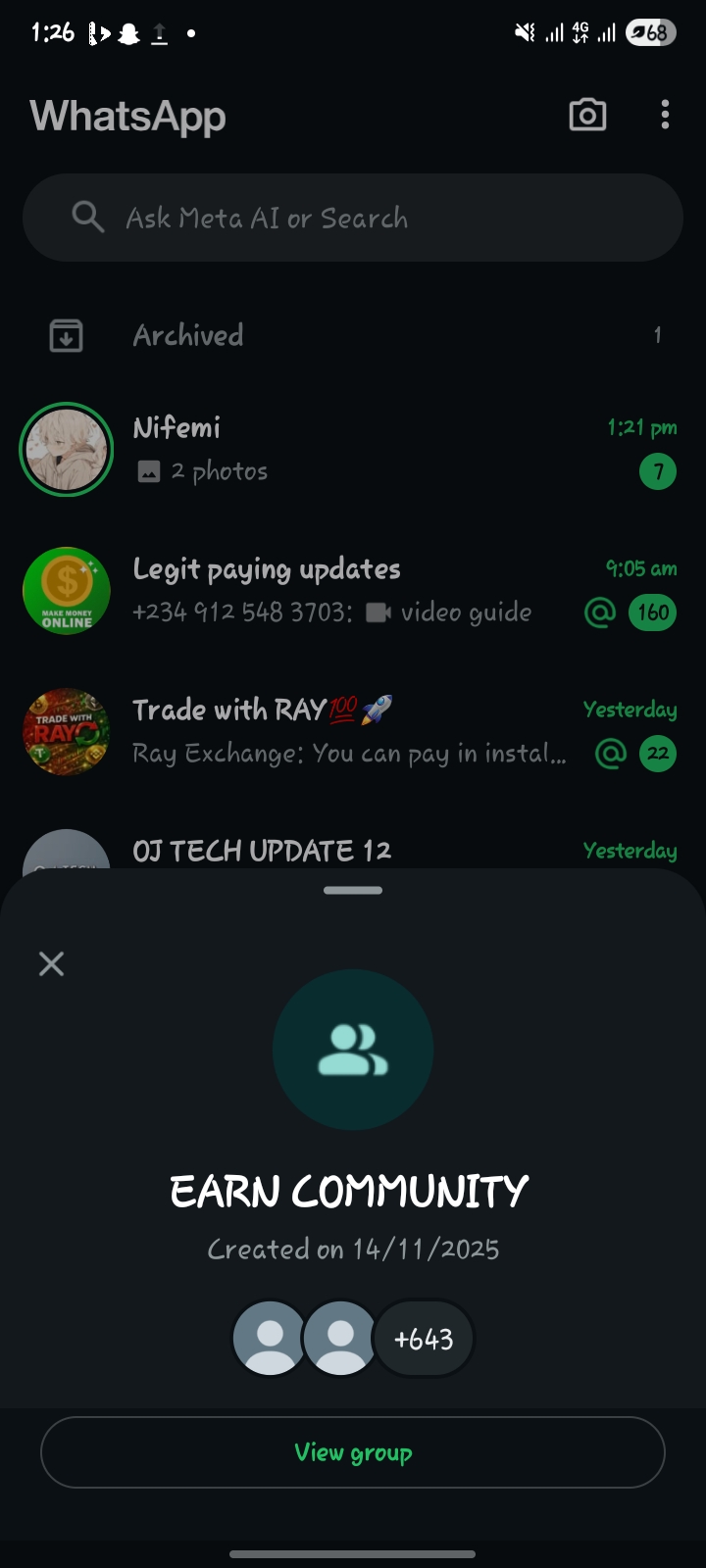Open Archived chats

click(353, 335)
